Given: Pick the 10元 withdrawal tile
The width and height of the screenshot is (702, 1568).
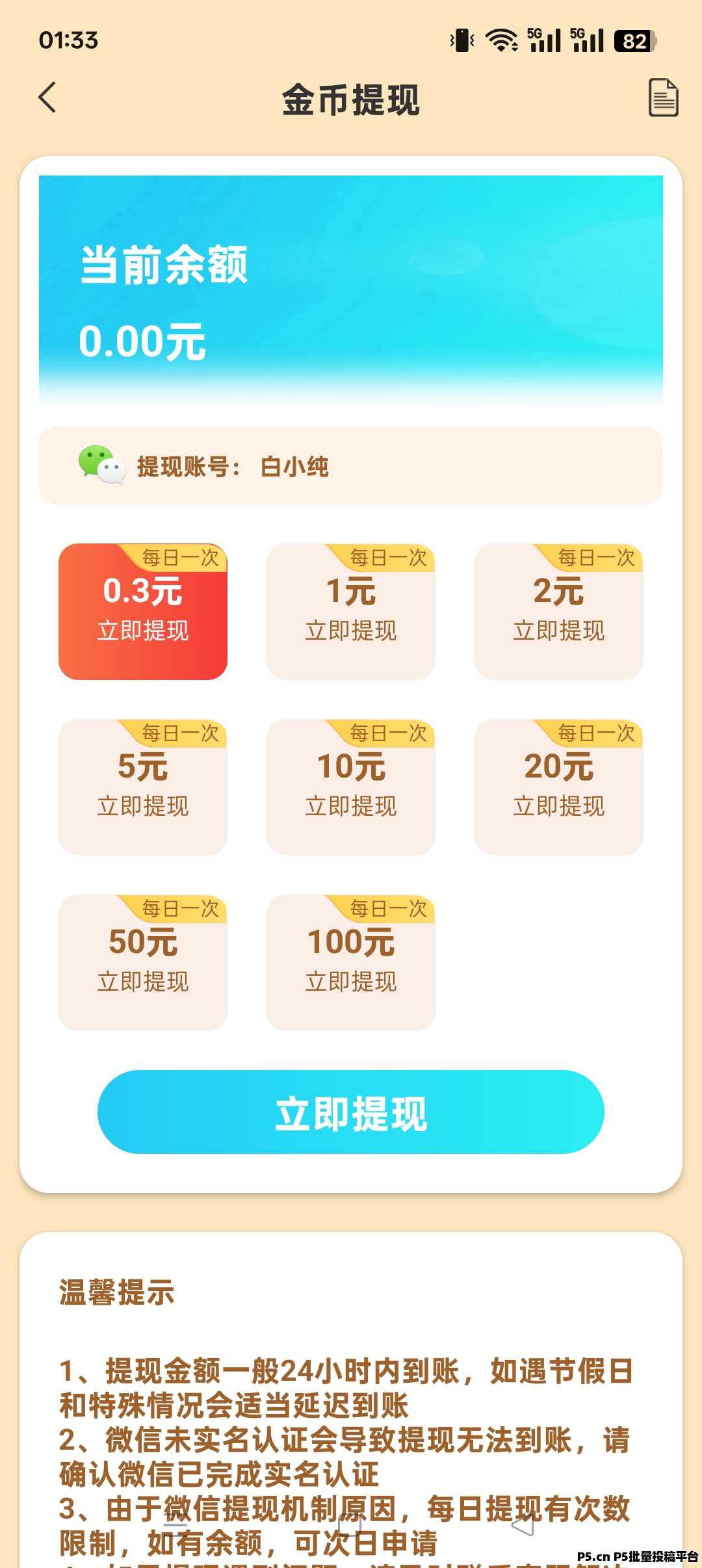Looking at the screenshot, I should pyautogui.click(x=351, y=787).
